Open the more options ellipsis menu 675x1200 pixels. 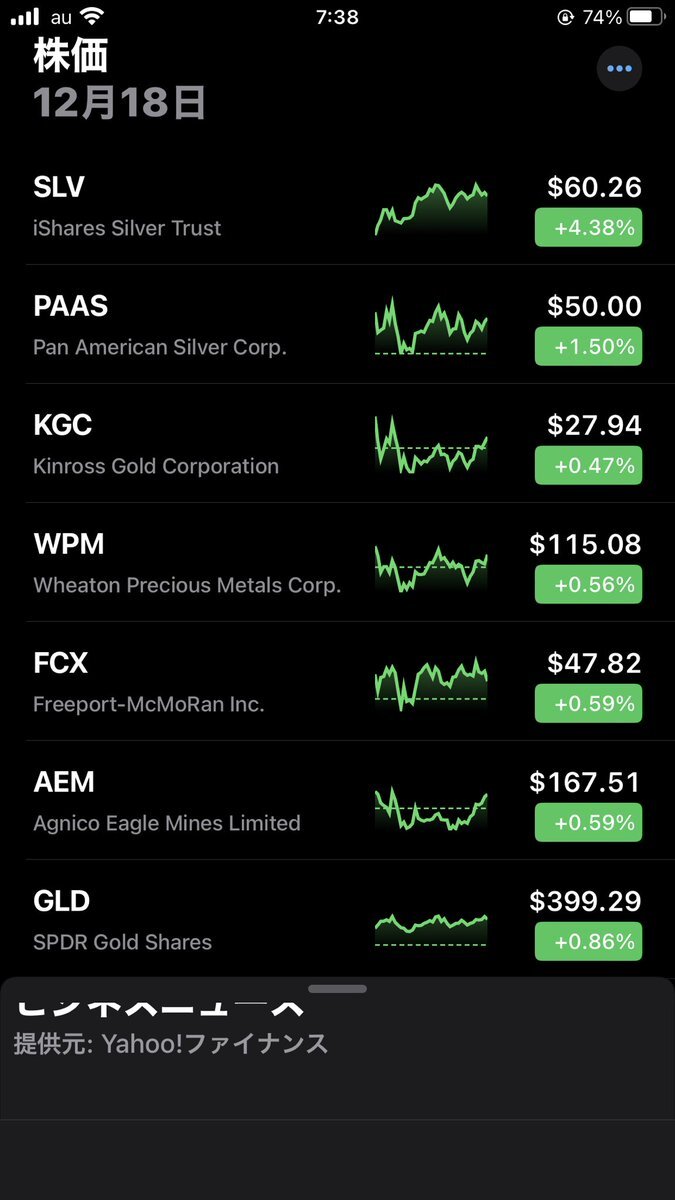point(619,69)
